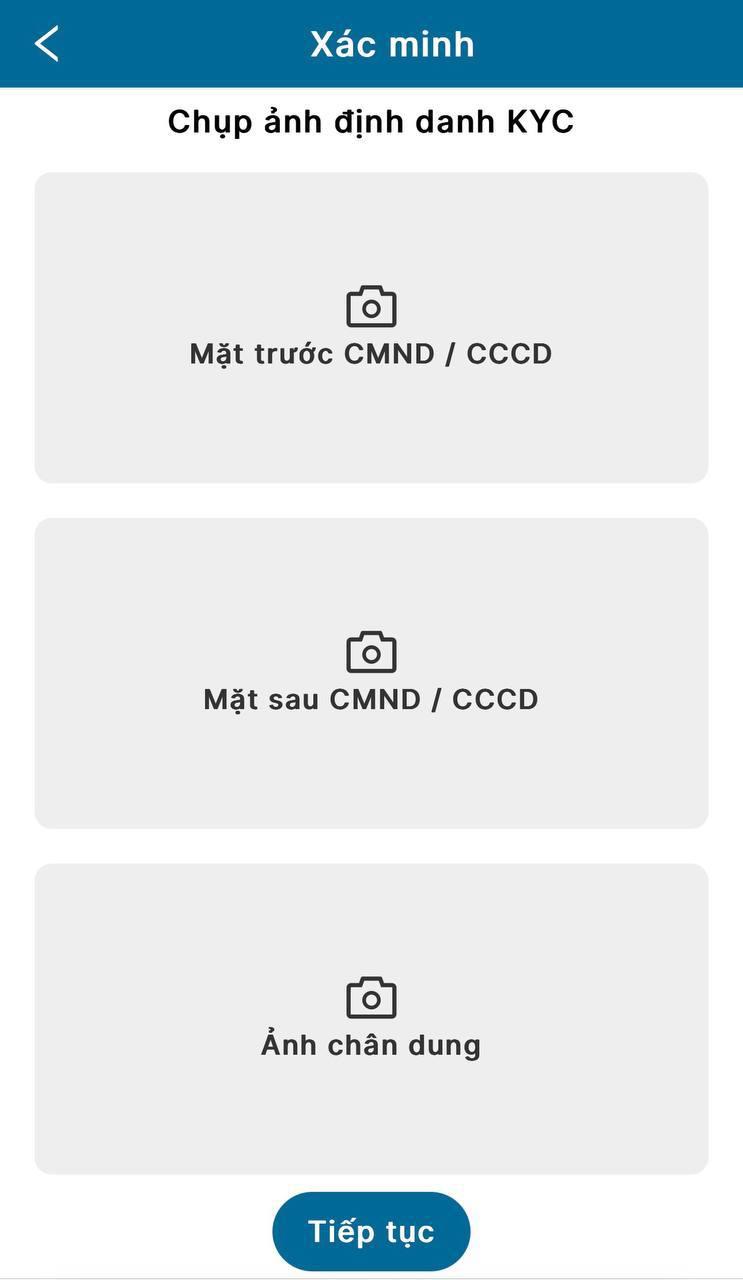Image resolution: width=743 pixels, height=1280 pixels.
Task: Capture the Mặt trước CMND / CCCD photo
Action: click(371, 327)
